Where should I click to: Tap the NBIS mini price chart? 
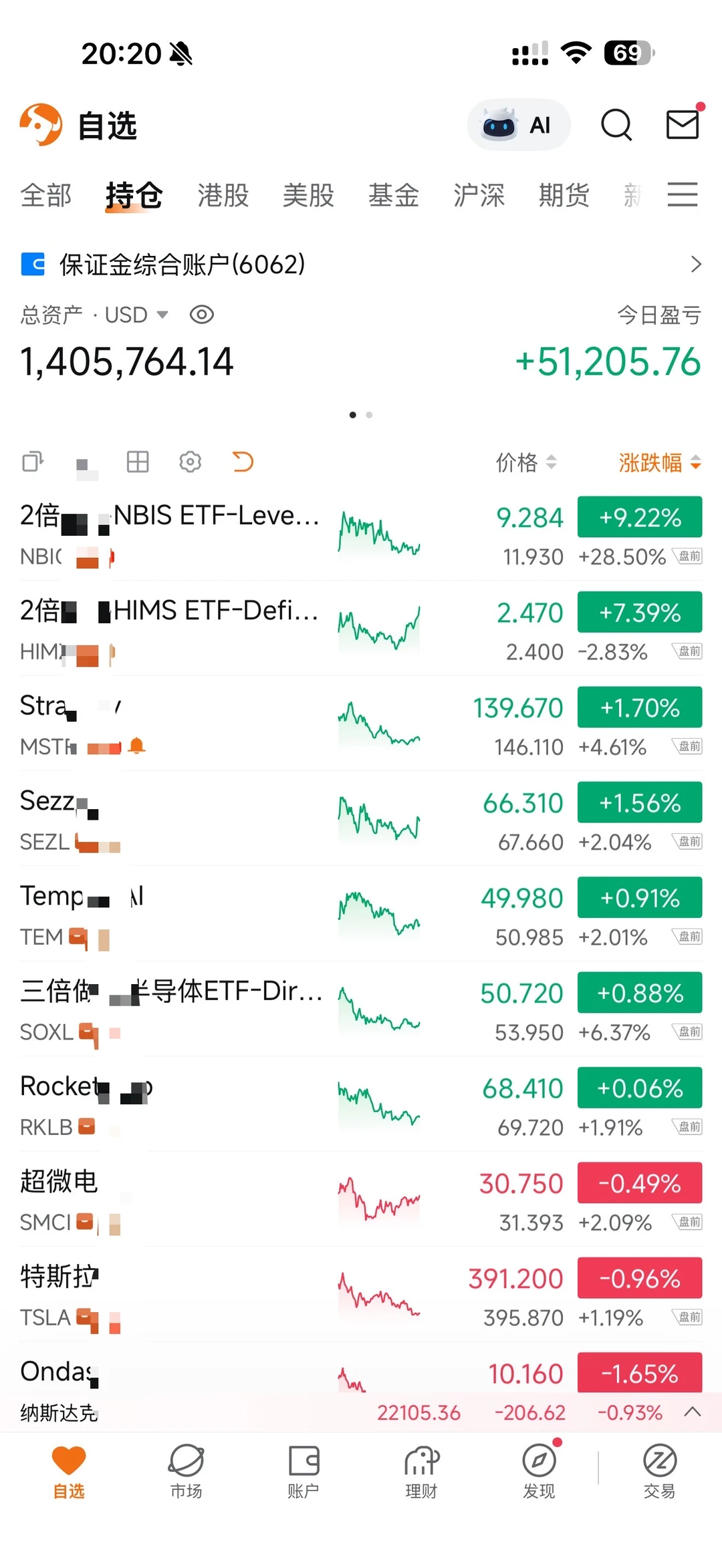coord(379,534)
